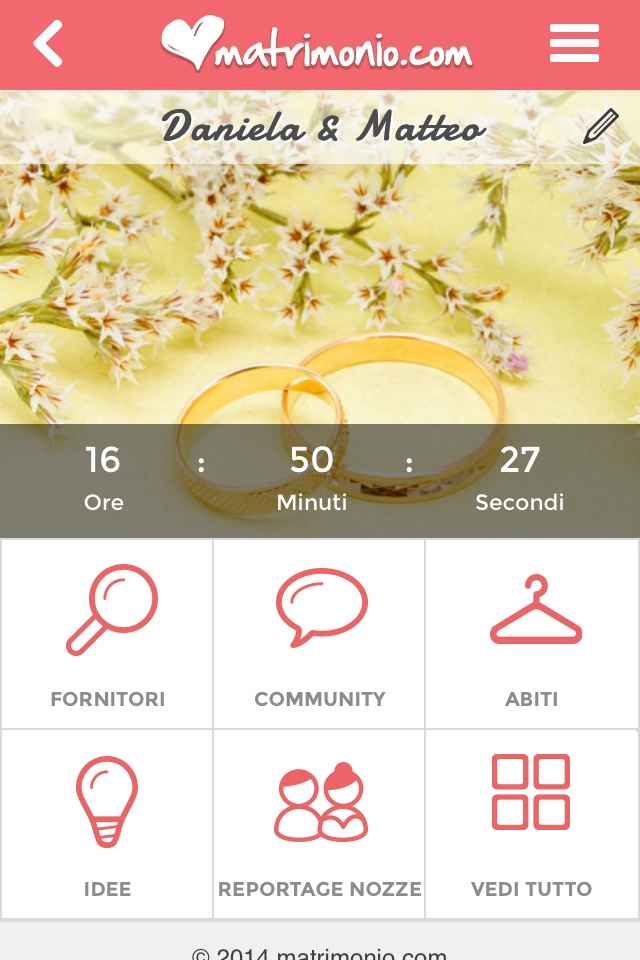
Task: Edit the couple names with pencil icon
Action: click(x=600, y=127)
